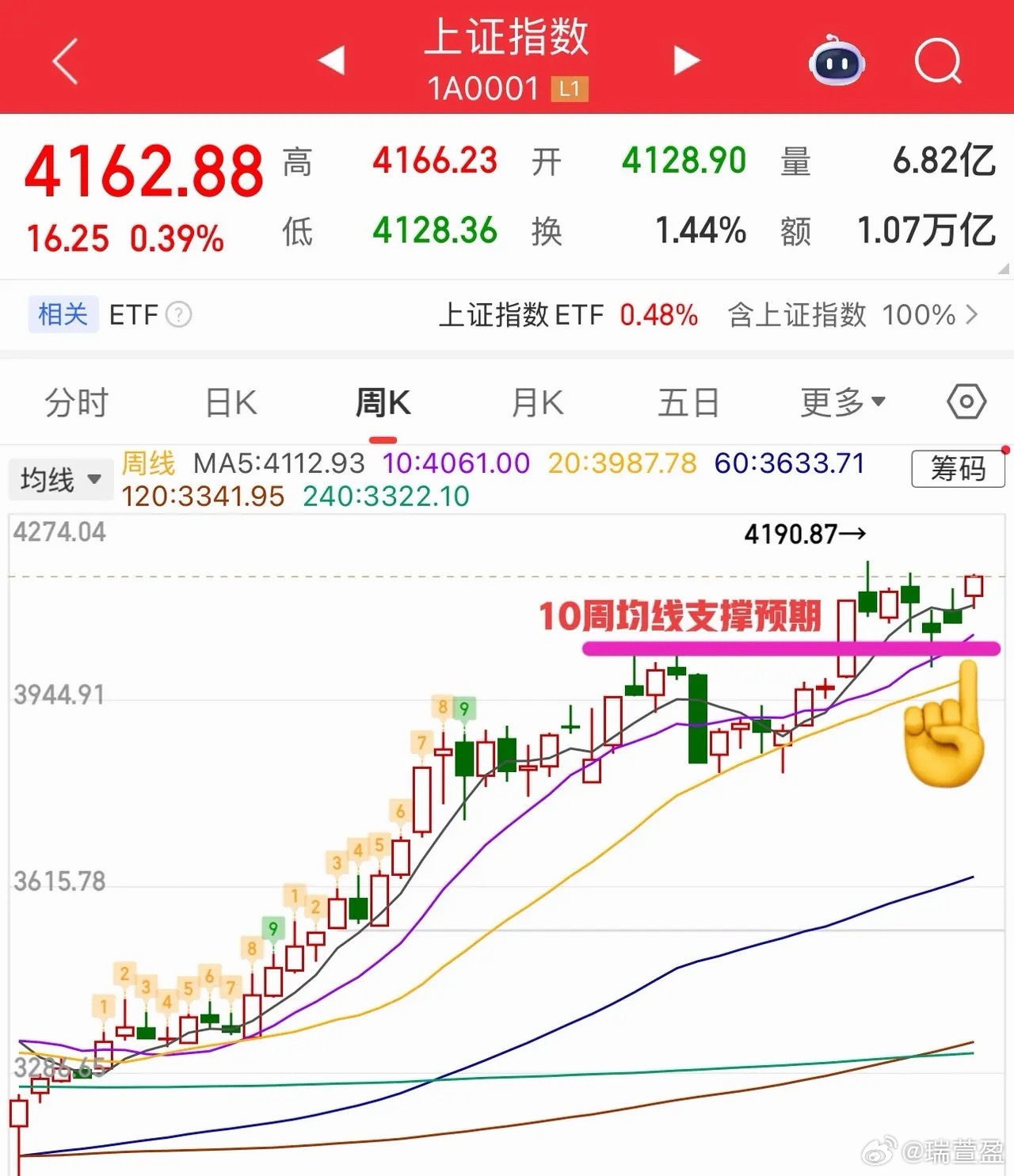Switch to the 分时 intraday tab
This screenshot has height=1176, width=1014.
[x=76, y=402]
